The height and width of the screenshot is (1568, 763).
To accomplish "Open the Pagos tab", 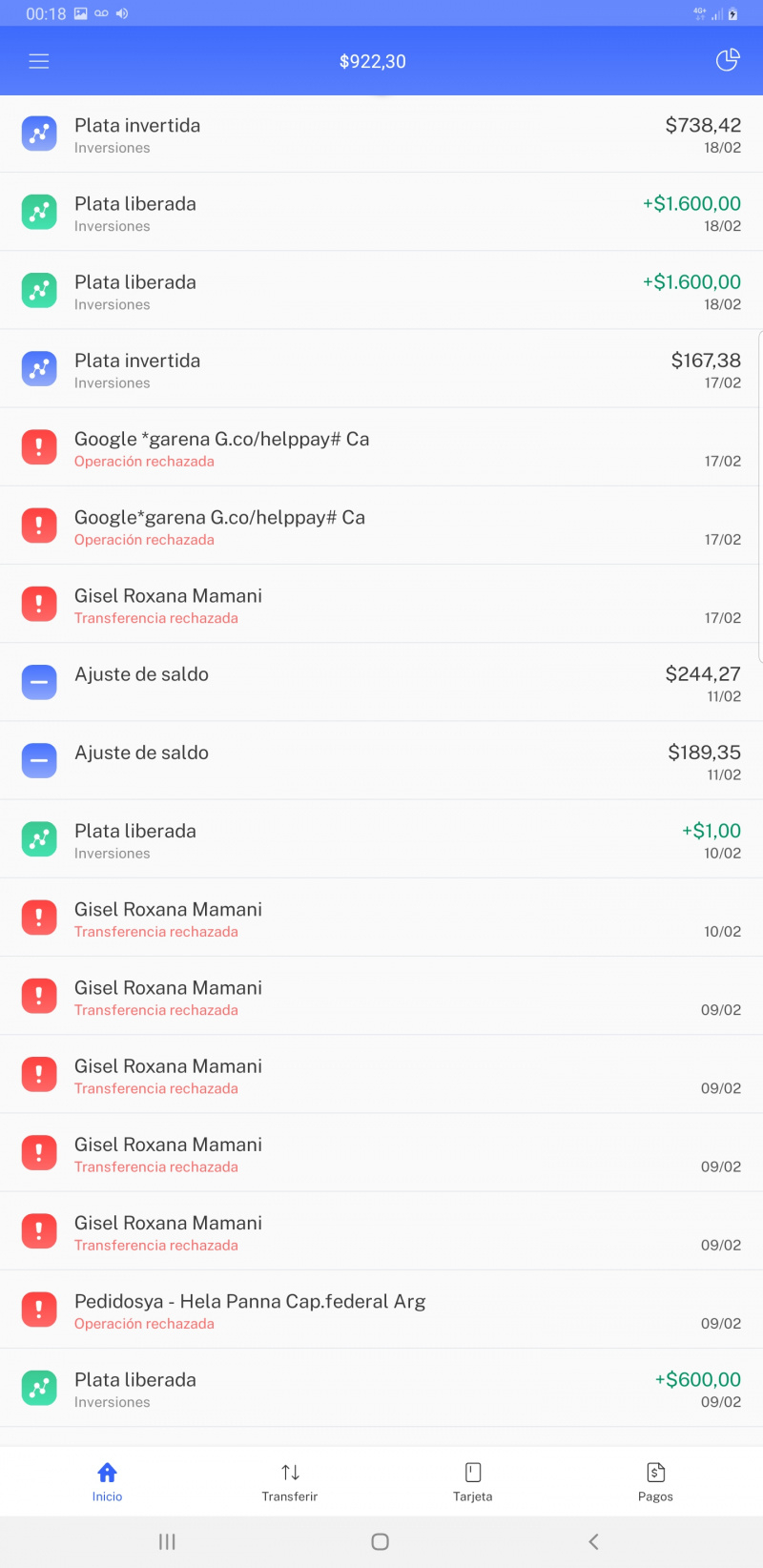I will (x=656, y=1482).
